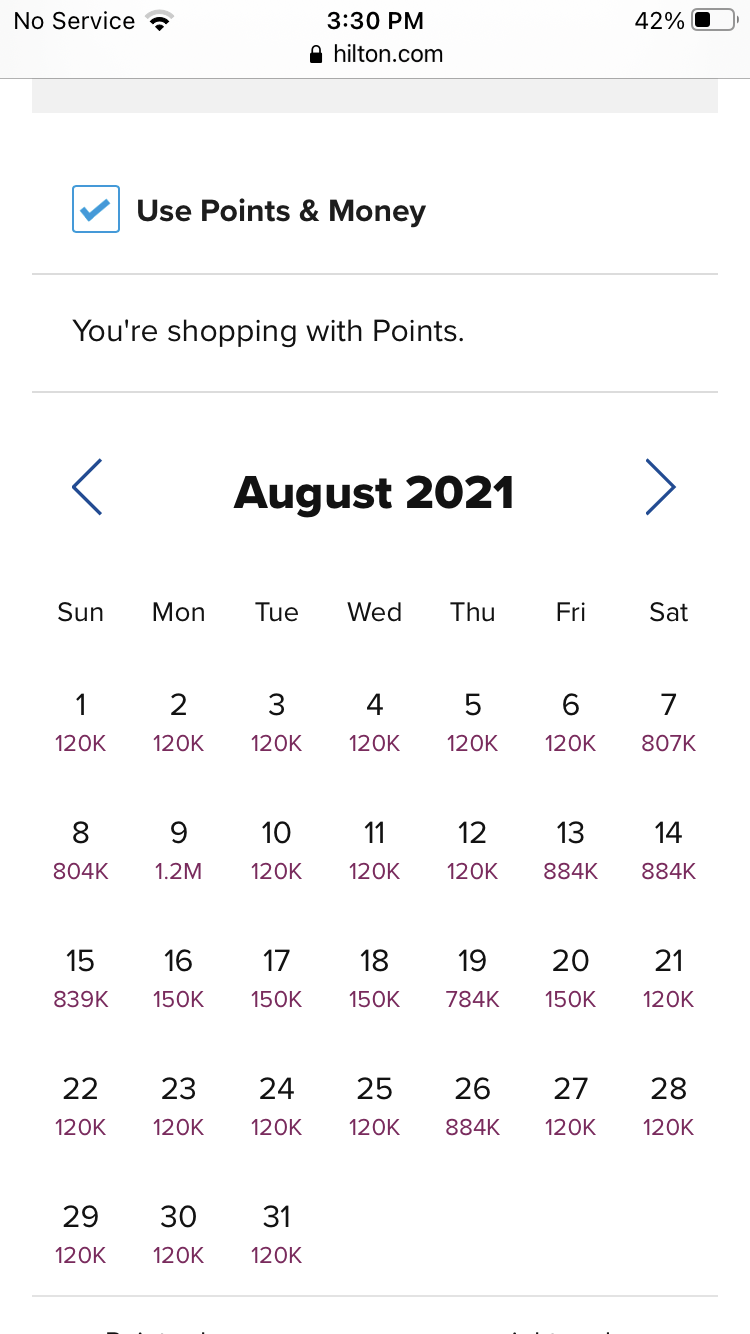
Task: Go to the next month
Action: pyautogui.click(x=660, y=488)
